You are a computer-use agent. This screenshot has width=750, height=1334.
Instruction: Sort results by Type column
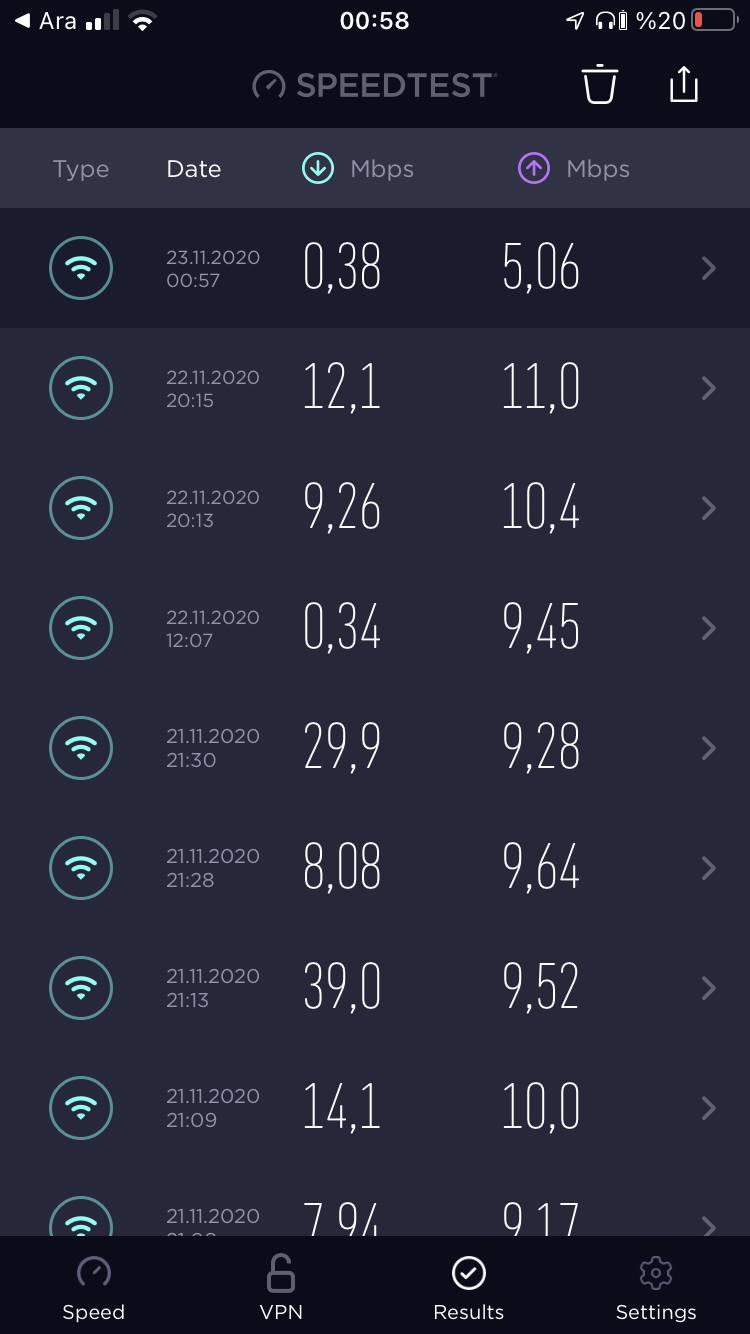(81, 169)
